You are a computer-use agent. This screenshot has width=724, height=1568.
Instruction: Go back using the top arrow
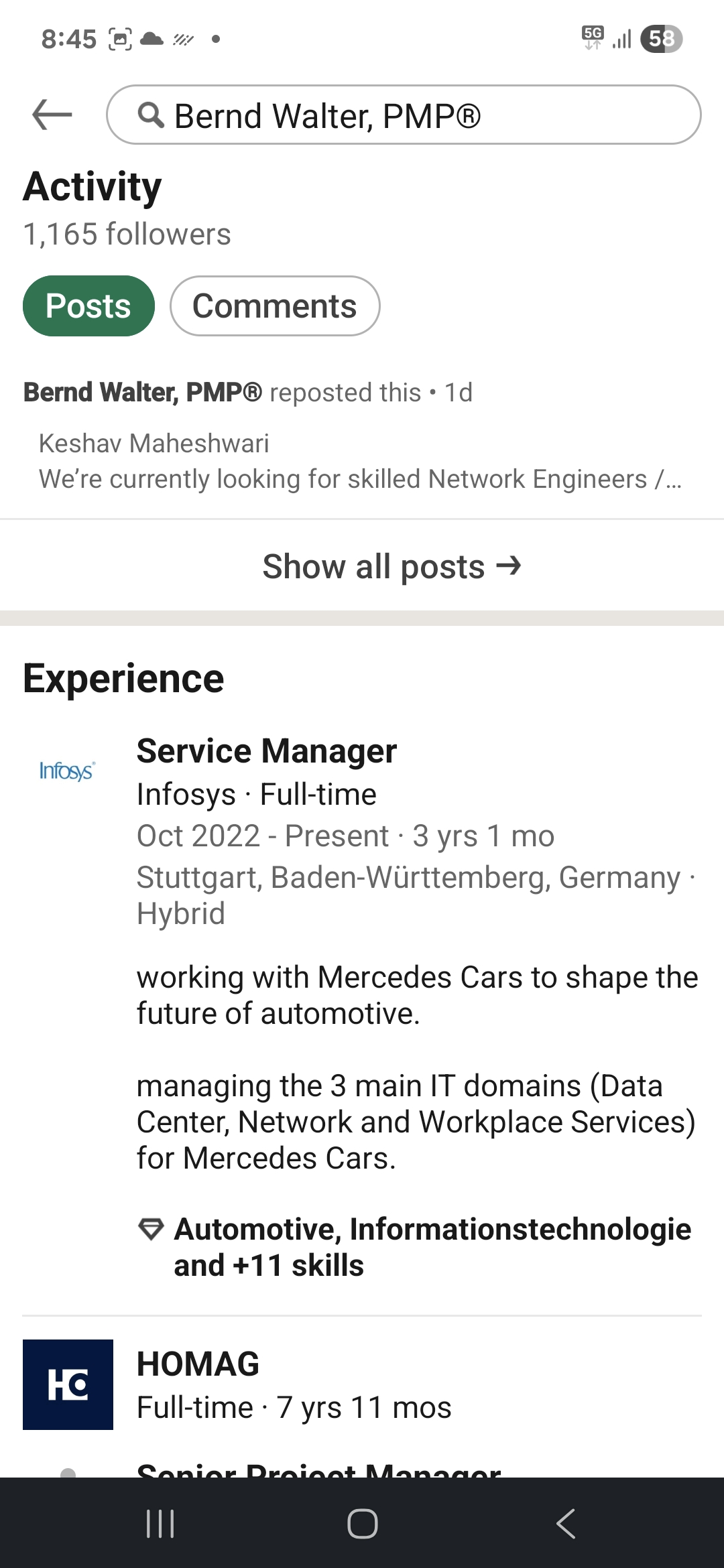52,115
